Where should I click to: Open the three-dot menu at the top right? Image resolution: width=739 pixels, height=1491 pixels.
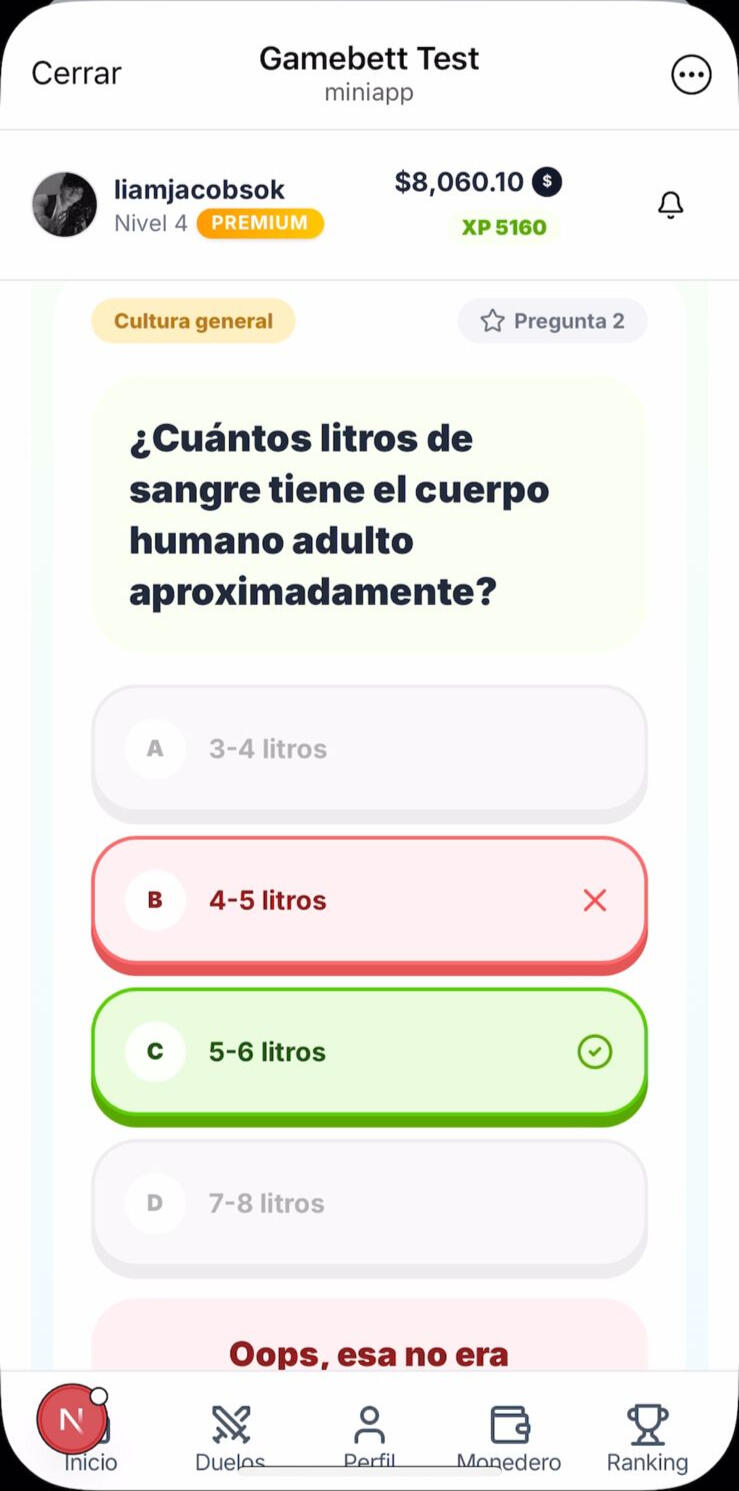tap(691, 73)
